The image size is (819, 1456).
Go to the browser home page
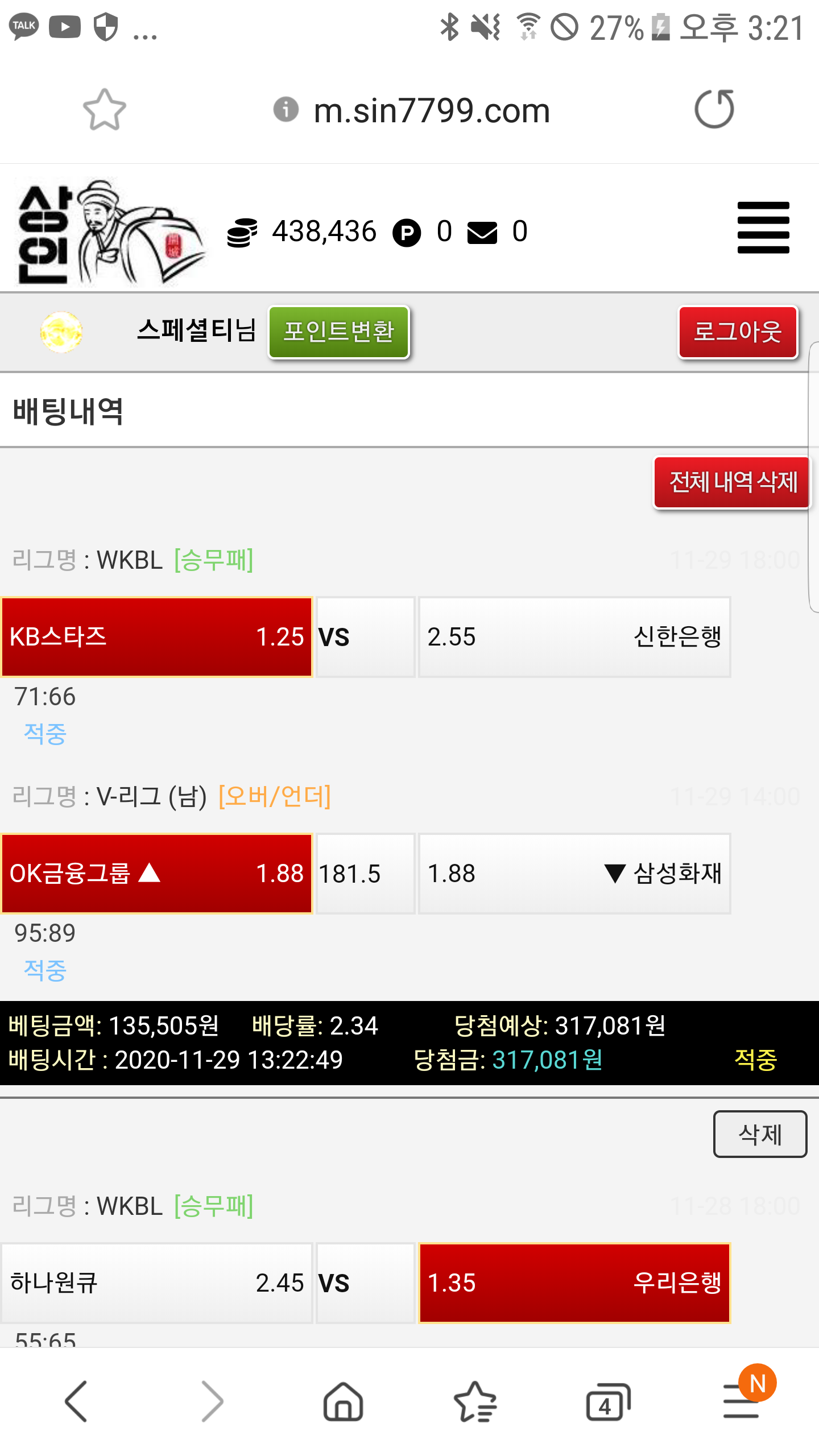tap(344, 1401)
